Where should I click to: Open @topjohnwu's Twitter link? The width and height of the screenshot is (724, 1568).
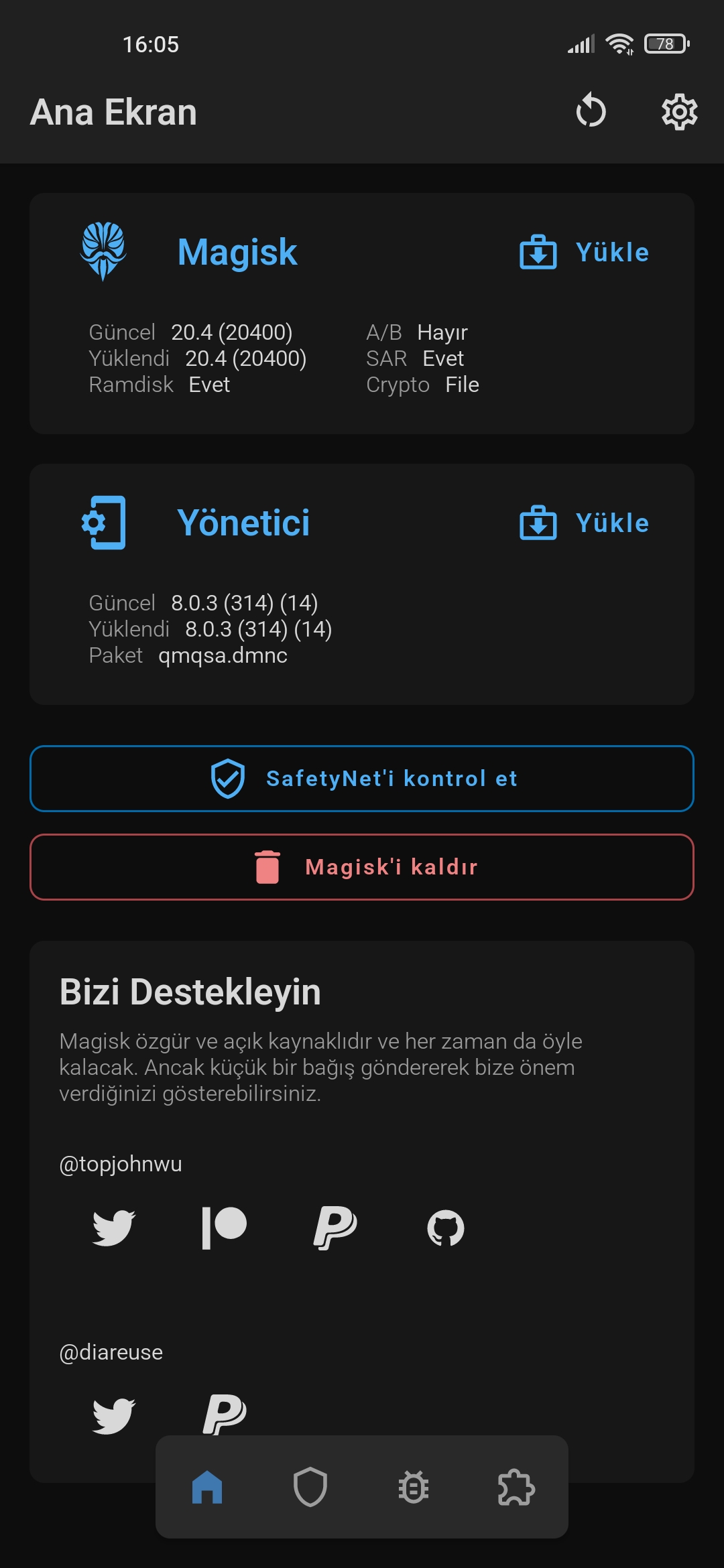click(114, 1228)
